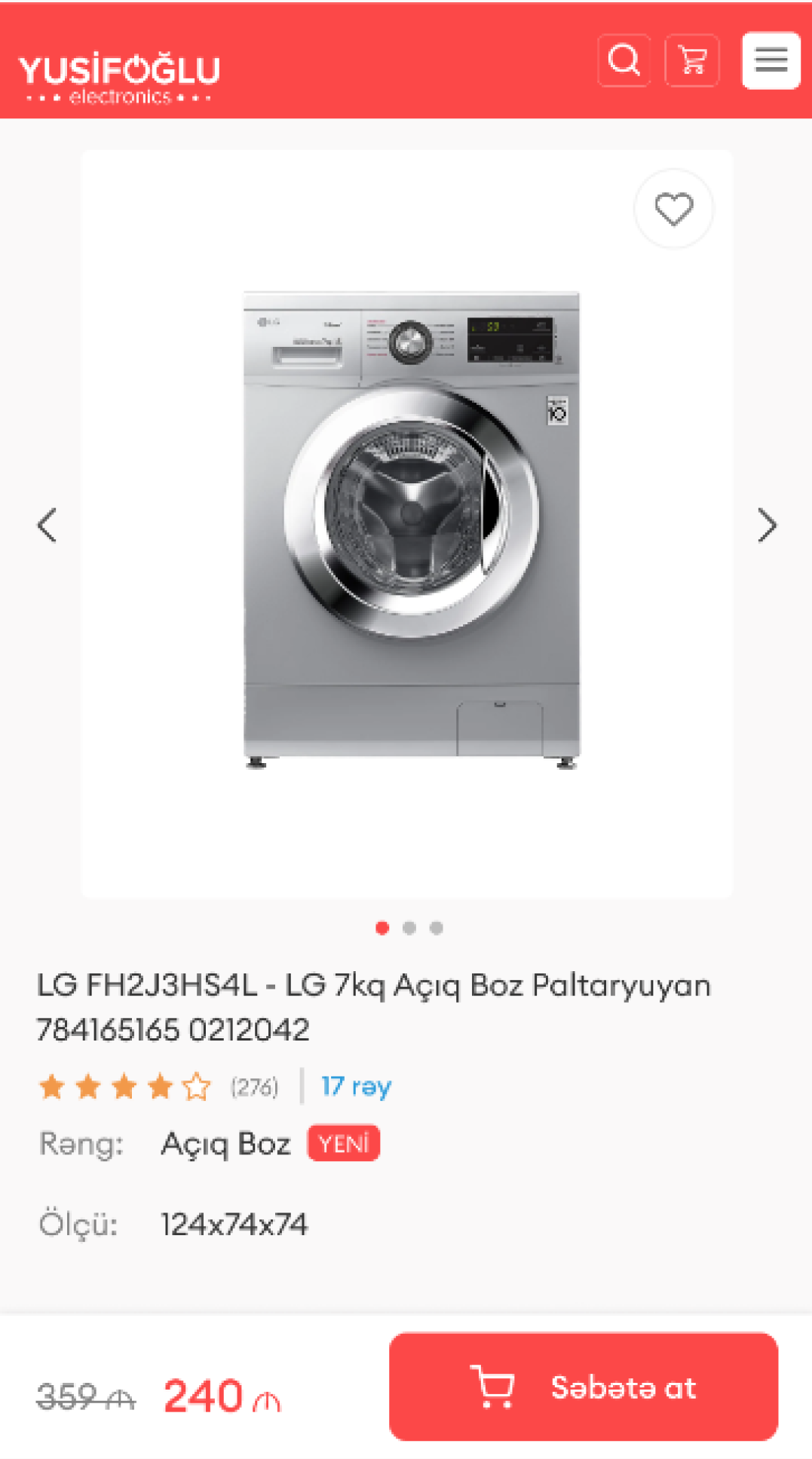The height and width of the screenshot is (1459, 812).
Task: Go to Yusifoğlu electronics home logo
Action: pyautogui.click(x=119, y=77)
